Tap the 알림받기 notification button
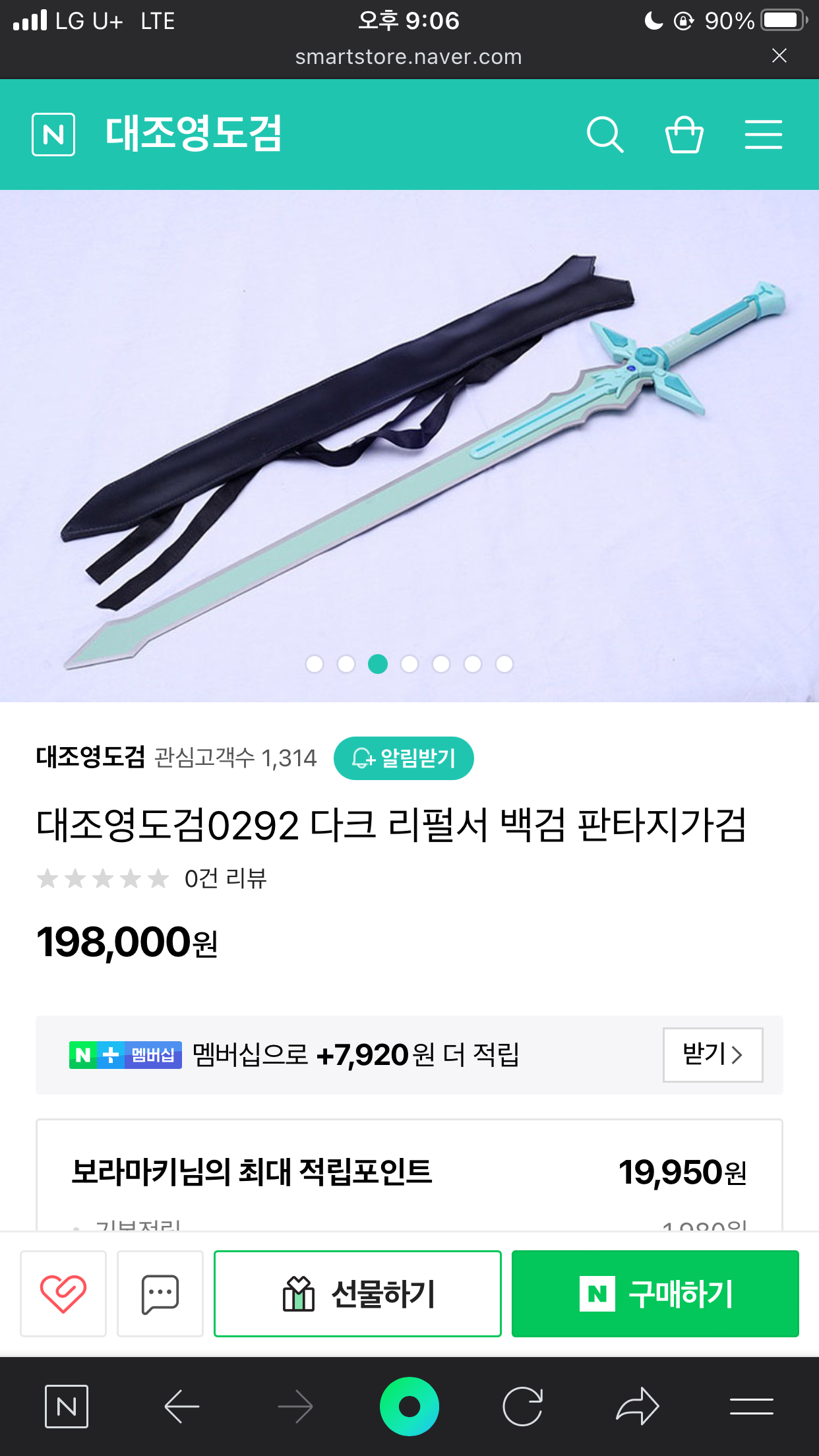Screen dimensions: 819x1456 click(404, 758)
